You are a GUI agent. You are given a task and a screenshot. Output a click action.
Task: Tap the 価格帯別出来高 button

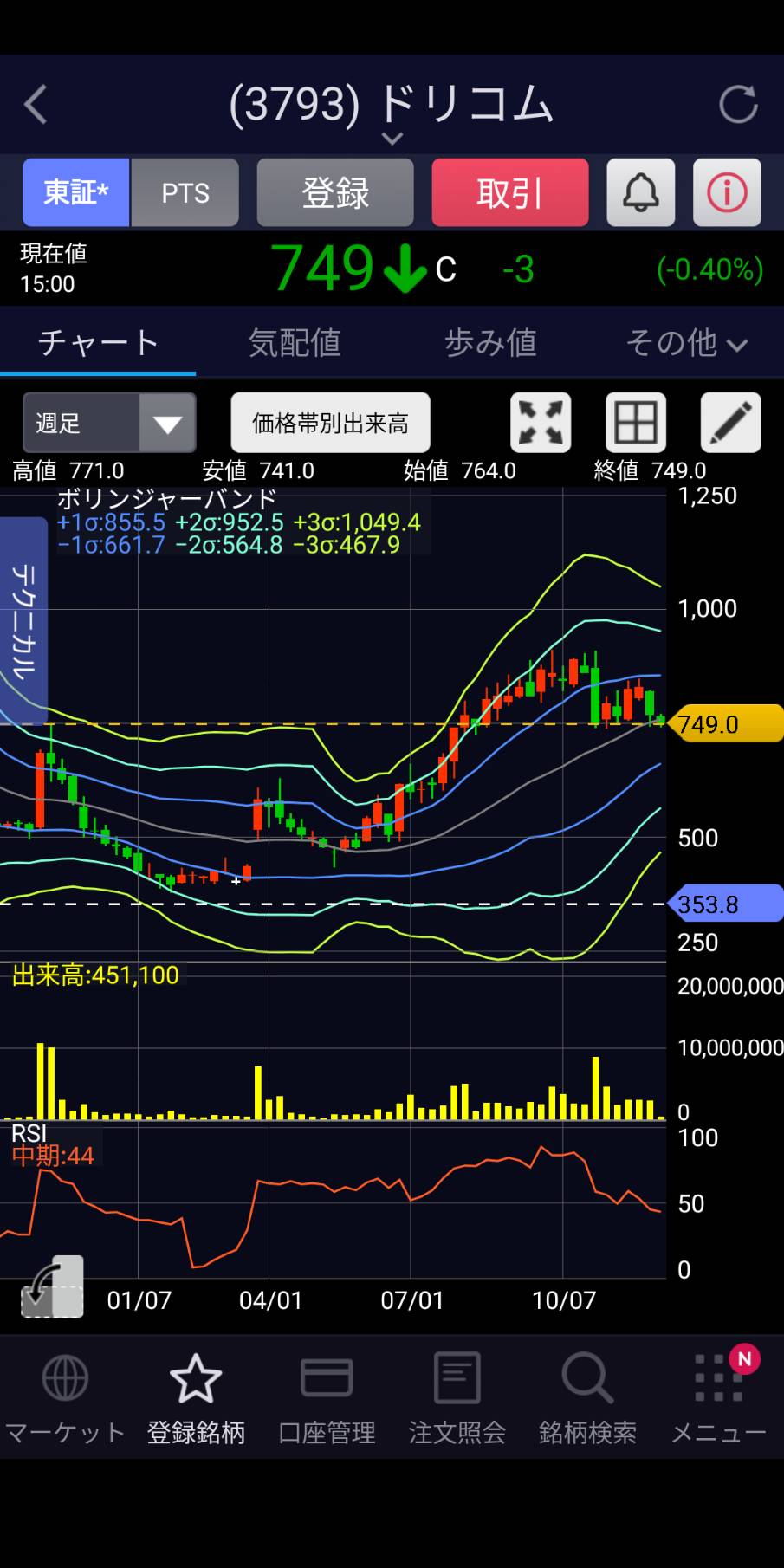[x=330, y=423]
